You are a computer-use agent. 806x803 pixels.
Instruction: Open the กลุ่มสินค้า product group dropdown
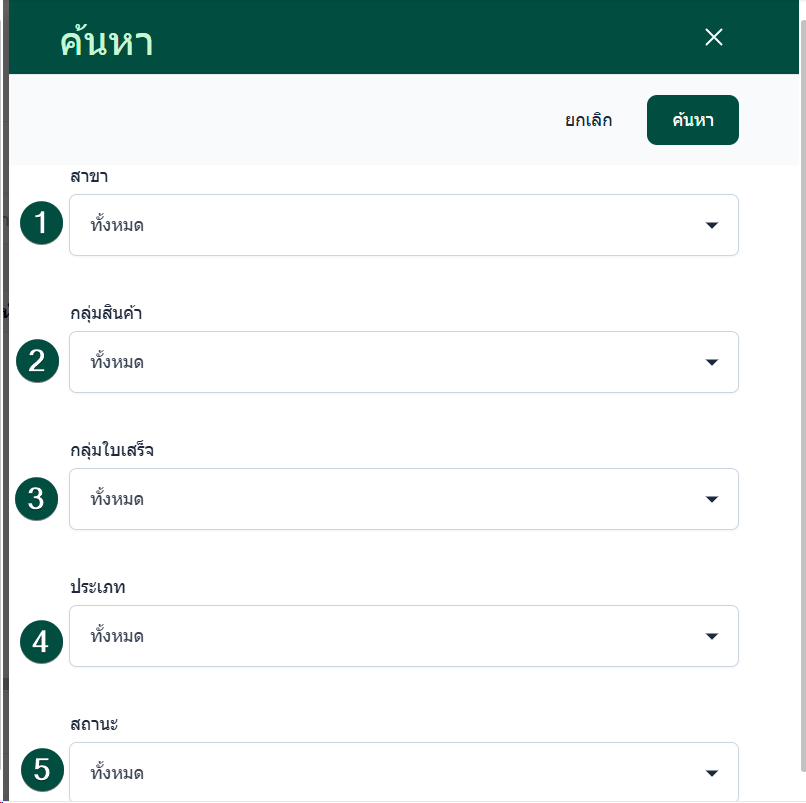point(403,362)
